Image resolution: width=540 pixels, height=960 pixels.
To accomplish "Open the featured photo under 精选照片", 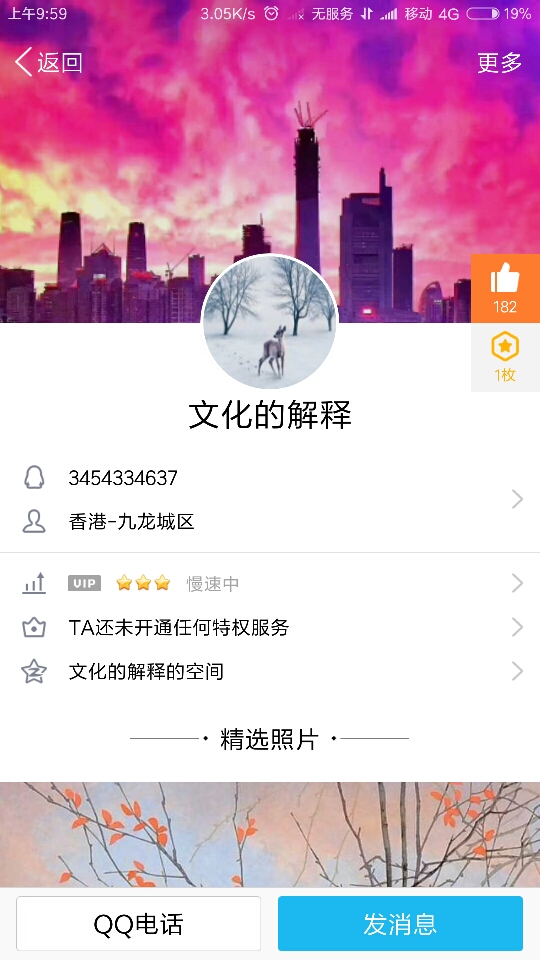I will (x=270, y=834).
